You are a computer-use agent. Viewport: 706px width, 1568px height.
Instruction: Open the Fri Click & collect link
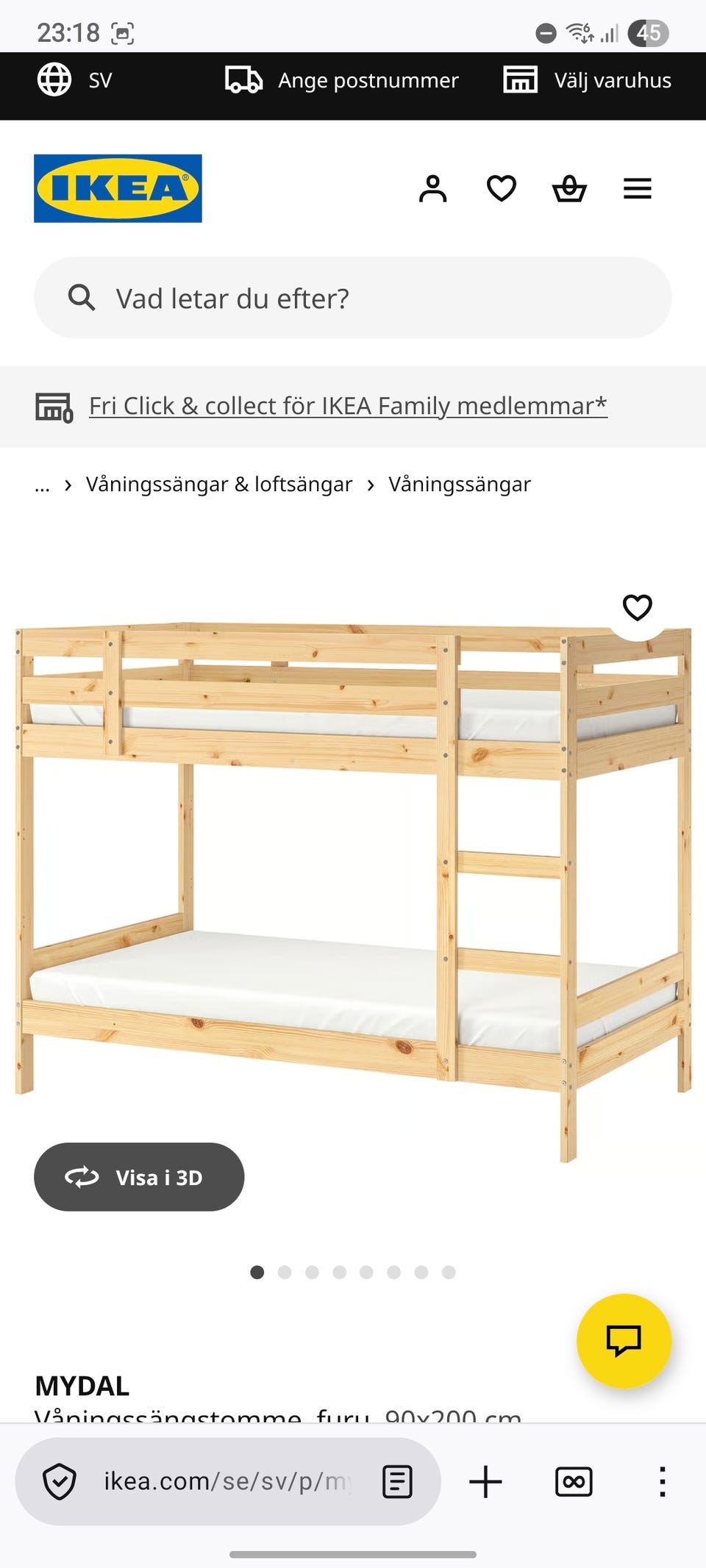[x=347, y=405]
